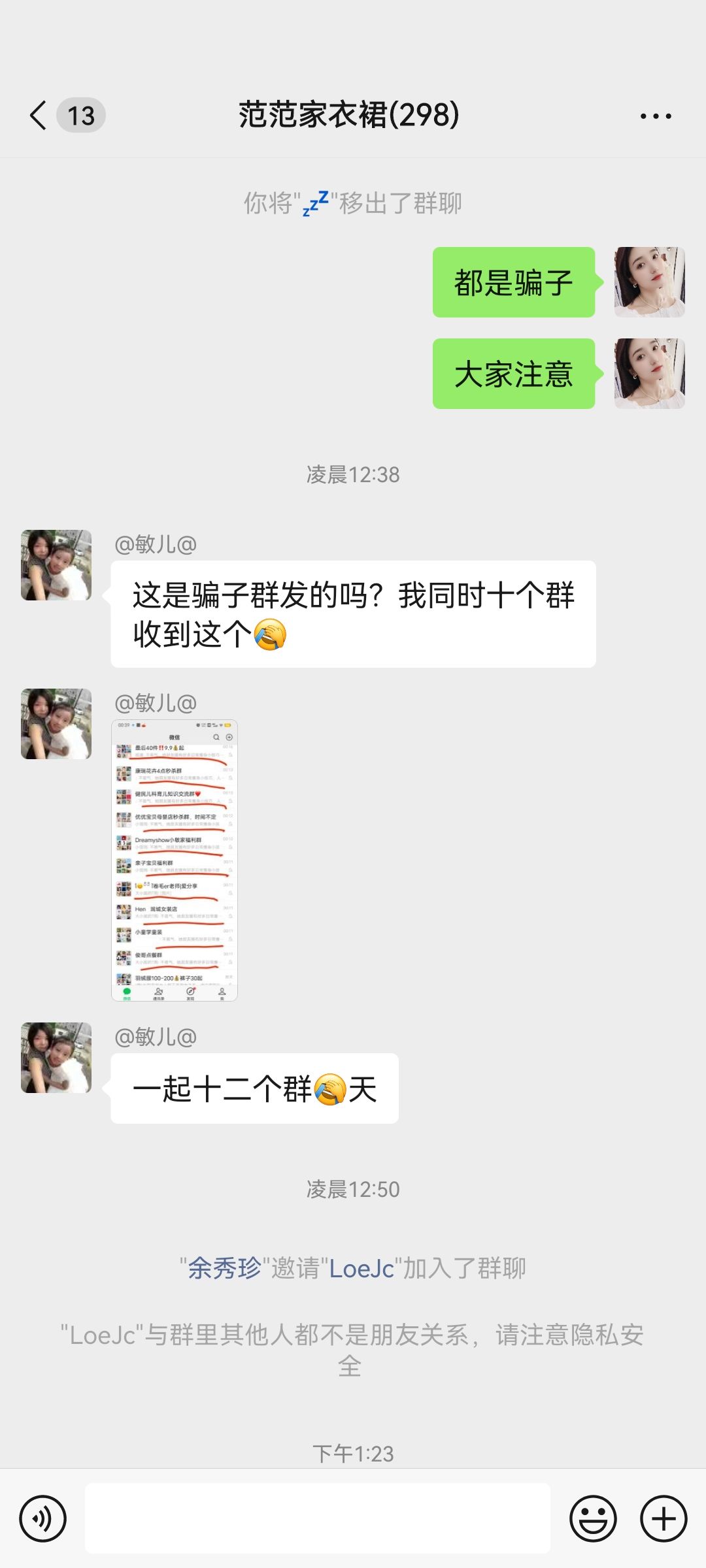The height and width of the screenshot is (1568, 706).
Task: Switch to voice message input
Action: 43,1518
